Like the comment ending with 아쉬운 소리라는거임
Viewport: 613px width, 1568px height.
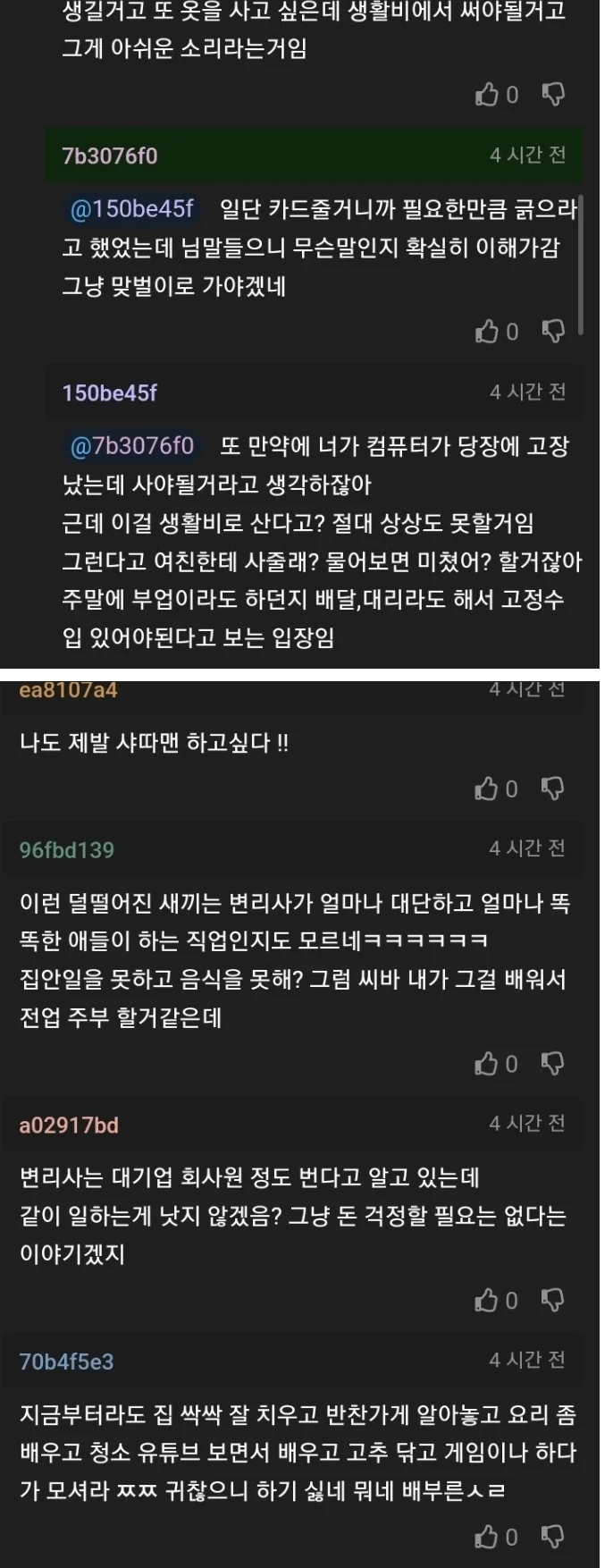coord(487,95)
